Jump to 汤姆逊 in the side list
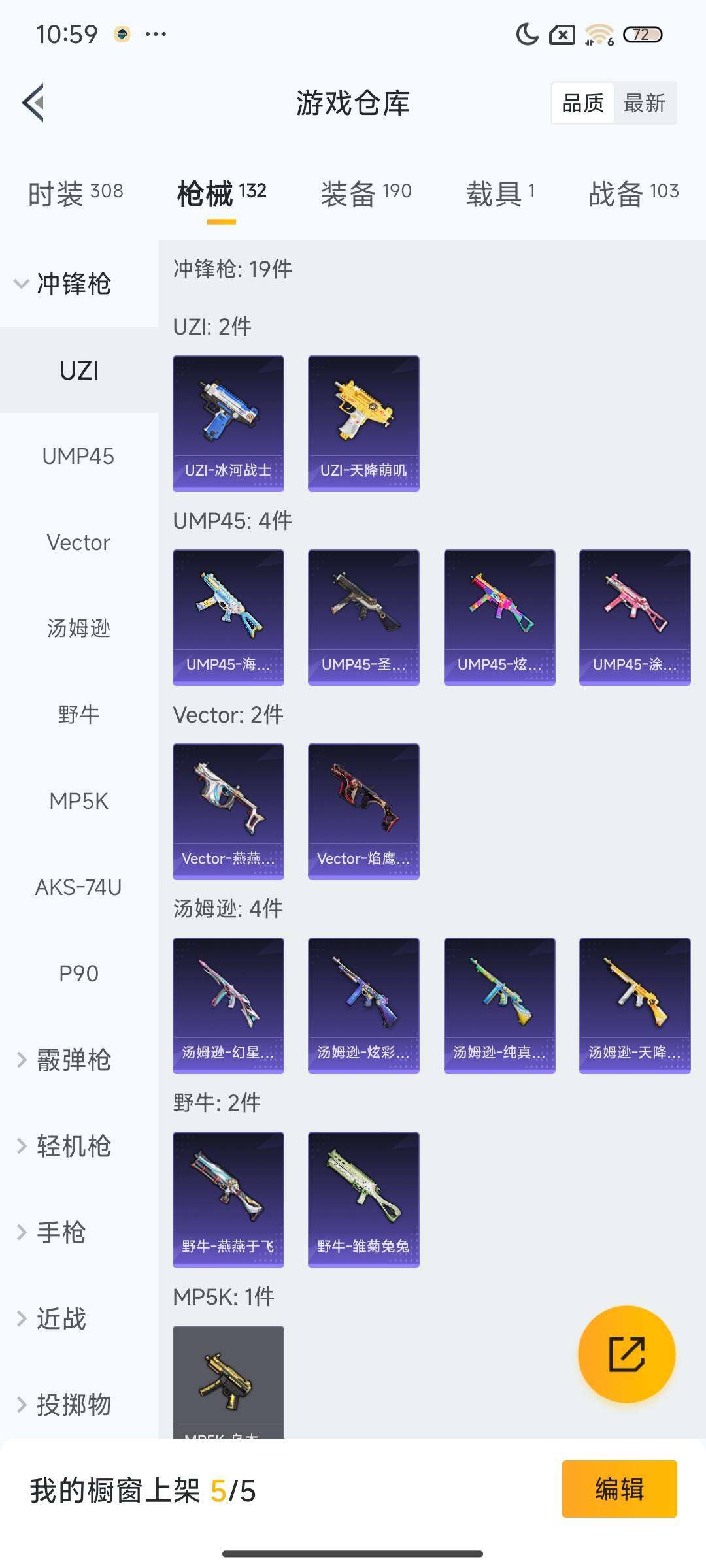Image resolution: width=706 pixels, height=1568 pixels. point(78,629)
